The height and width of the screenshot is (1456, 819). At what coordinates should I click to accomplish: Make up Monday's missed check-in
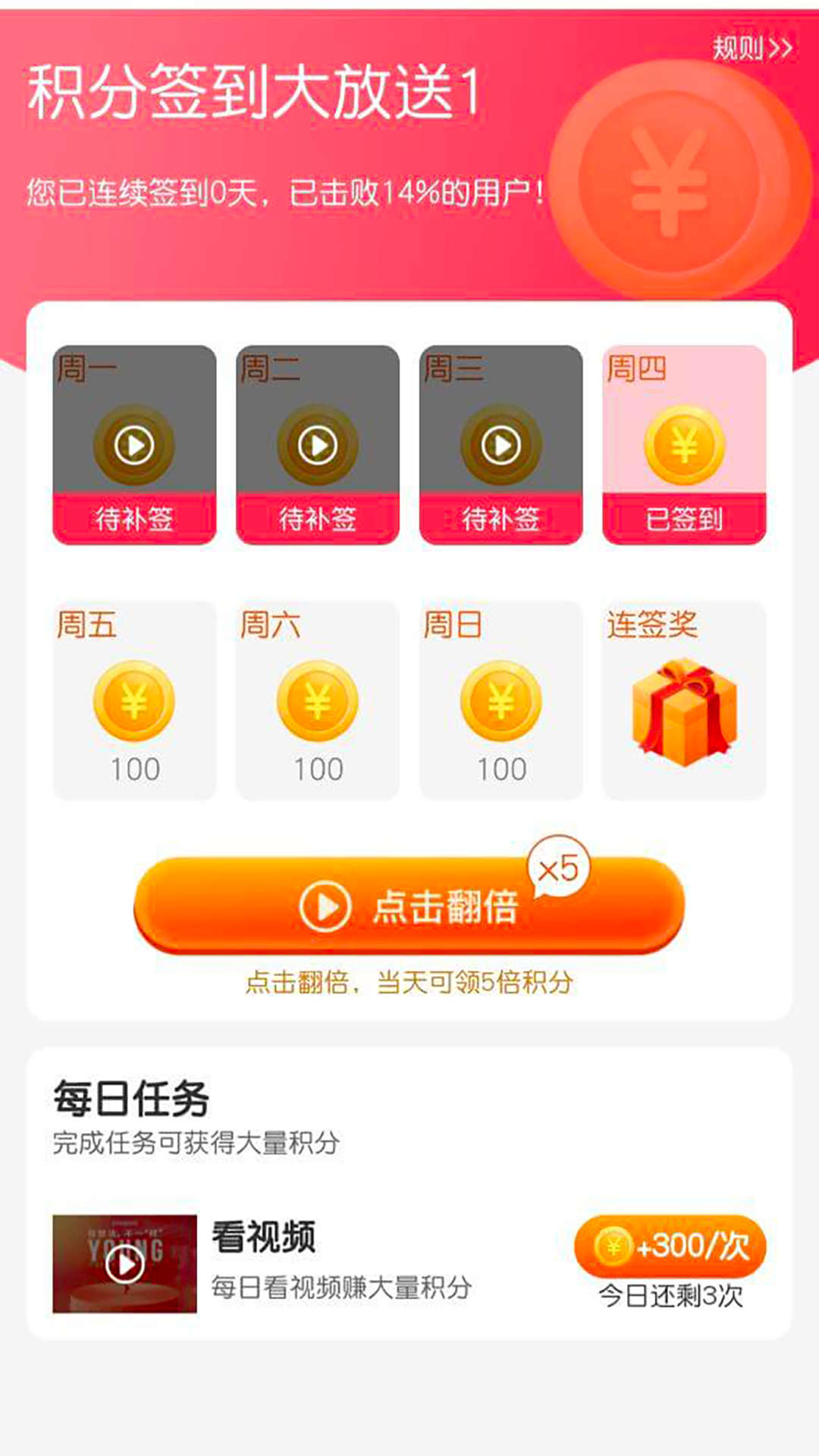pyautogui.click(x=134, y=445)
